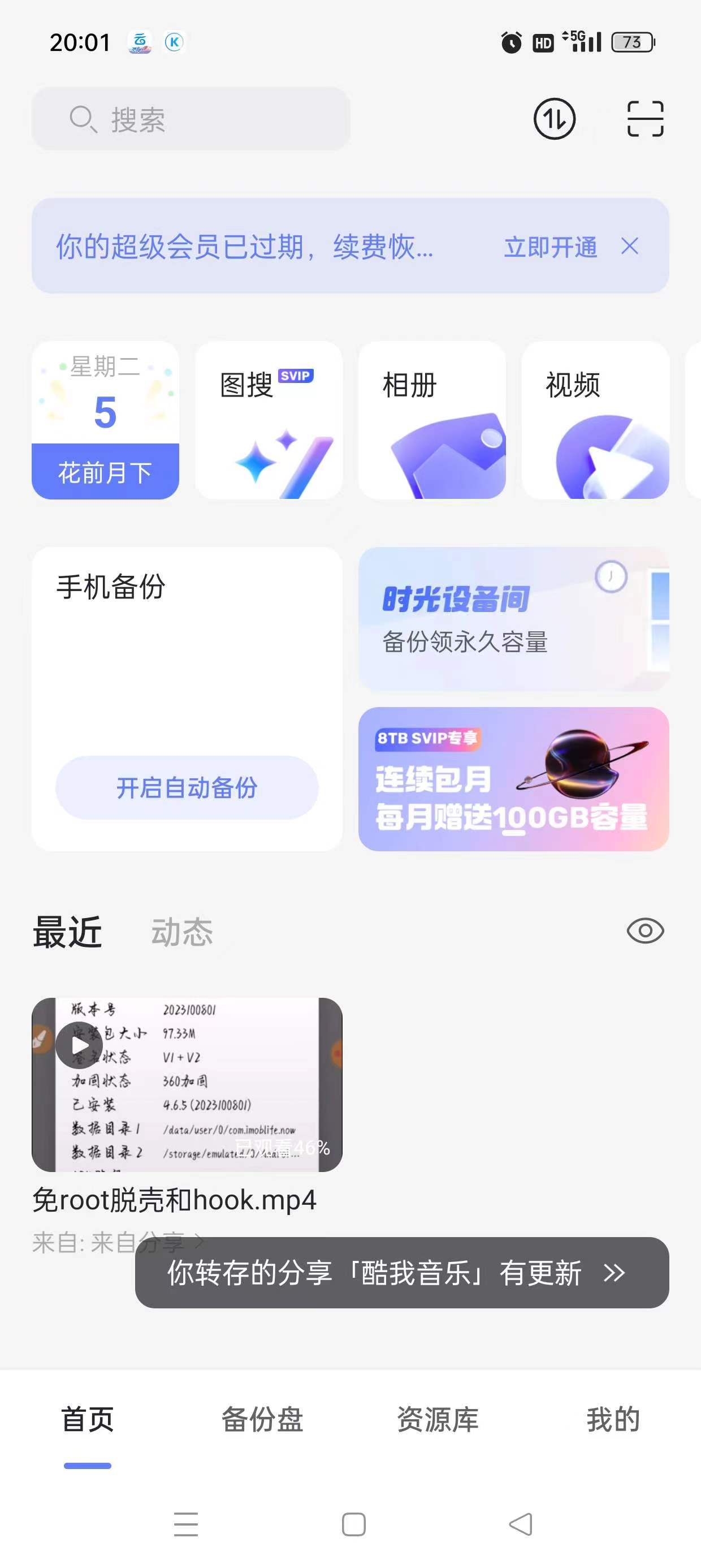The image size is (701, 1568).
Task: Open the 8TB SVIP 连续包月 promotion
Action: click(513, 778)
